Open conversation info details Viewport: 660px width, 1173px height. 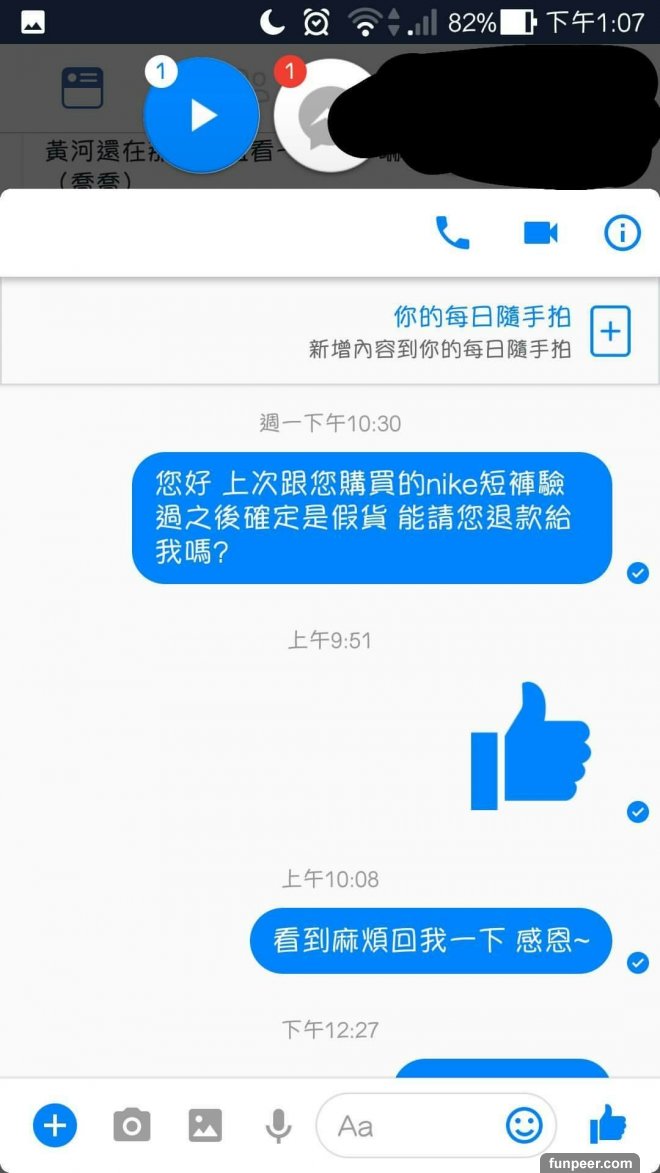pos(622,234)
